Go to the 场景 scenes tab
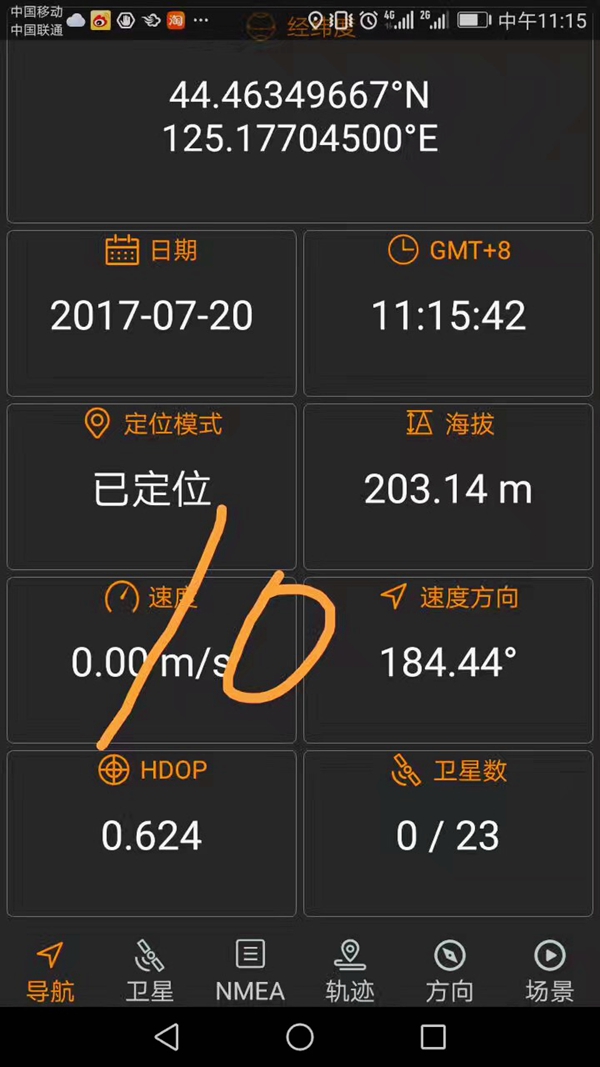 (x=549, y=970)
